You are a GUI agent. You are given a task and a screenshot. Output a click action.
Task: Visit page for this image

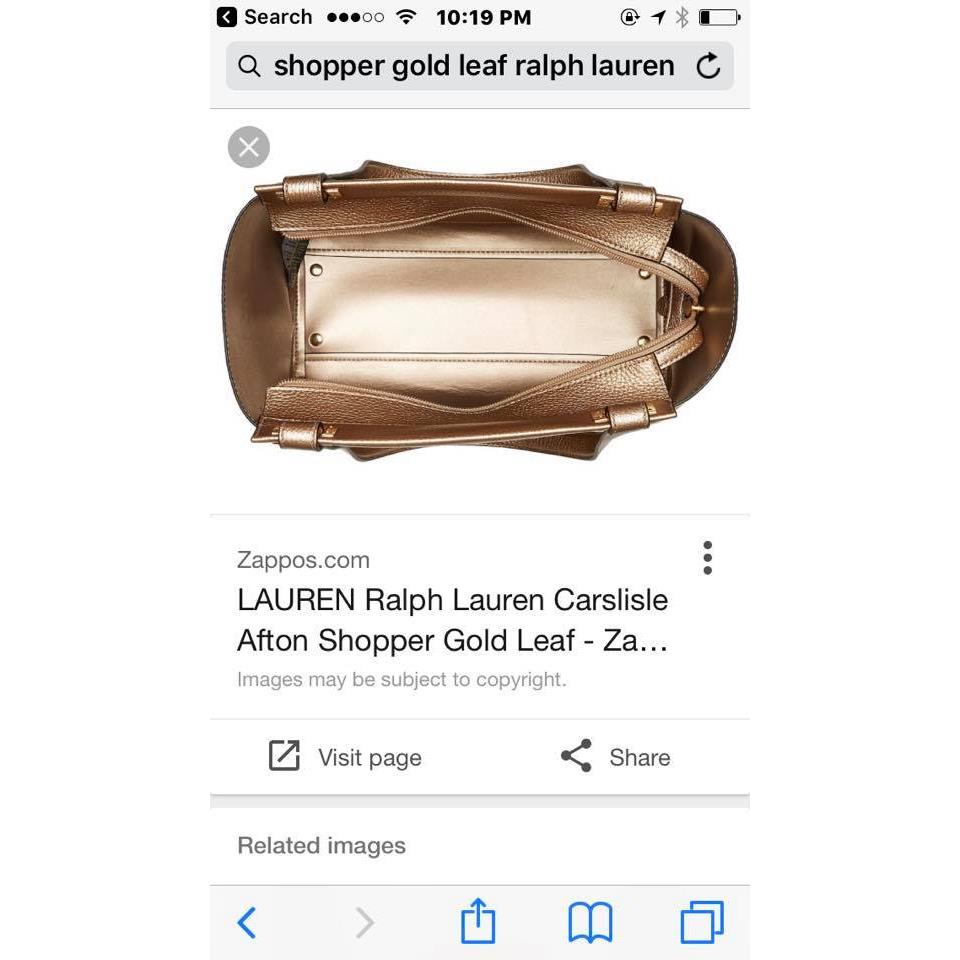click(345, 757)
